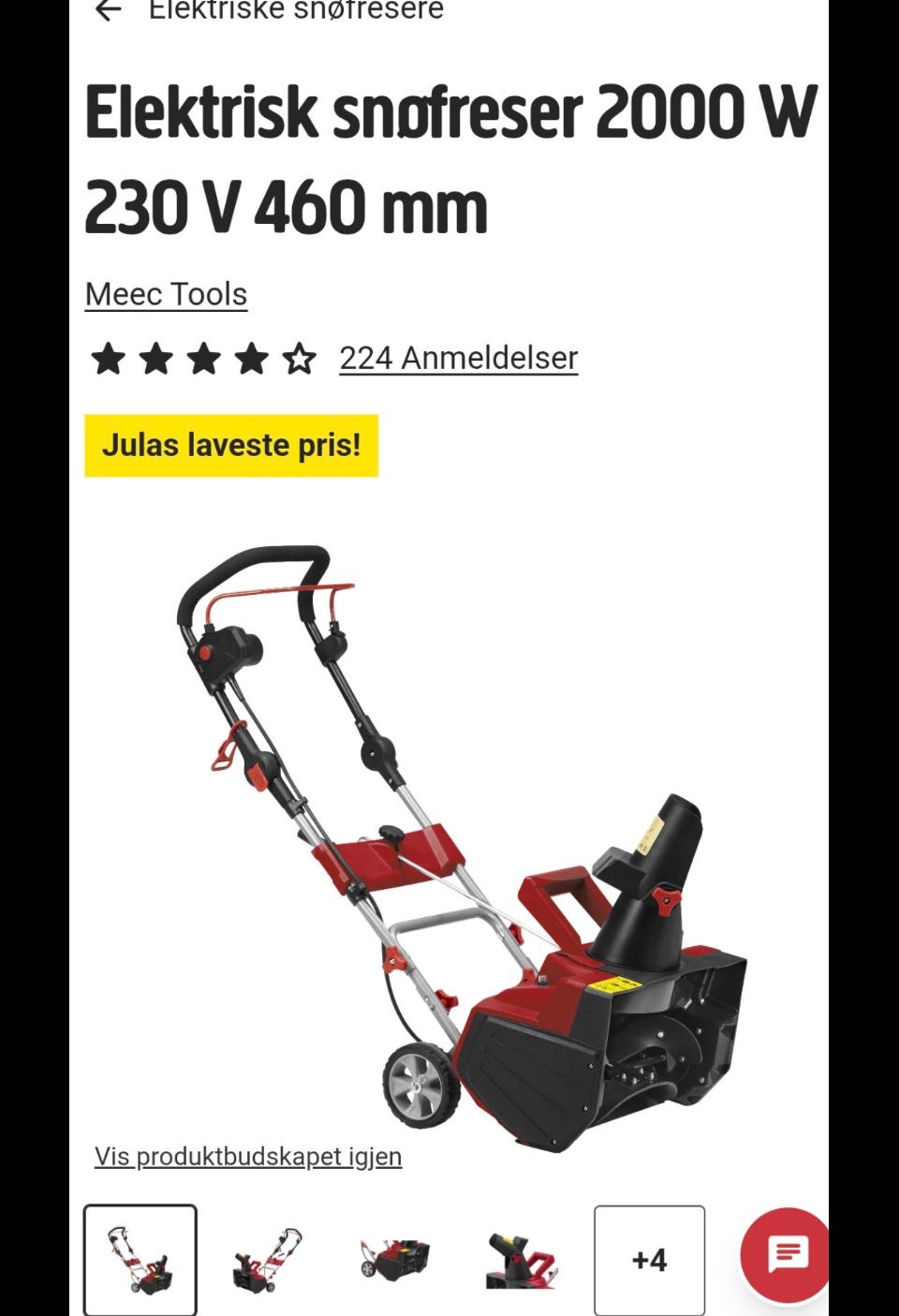Open the Meec Tools brand page
Screen dimensions: 899x1316
tap(166, 294)
